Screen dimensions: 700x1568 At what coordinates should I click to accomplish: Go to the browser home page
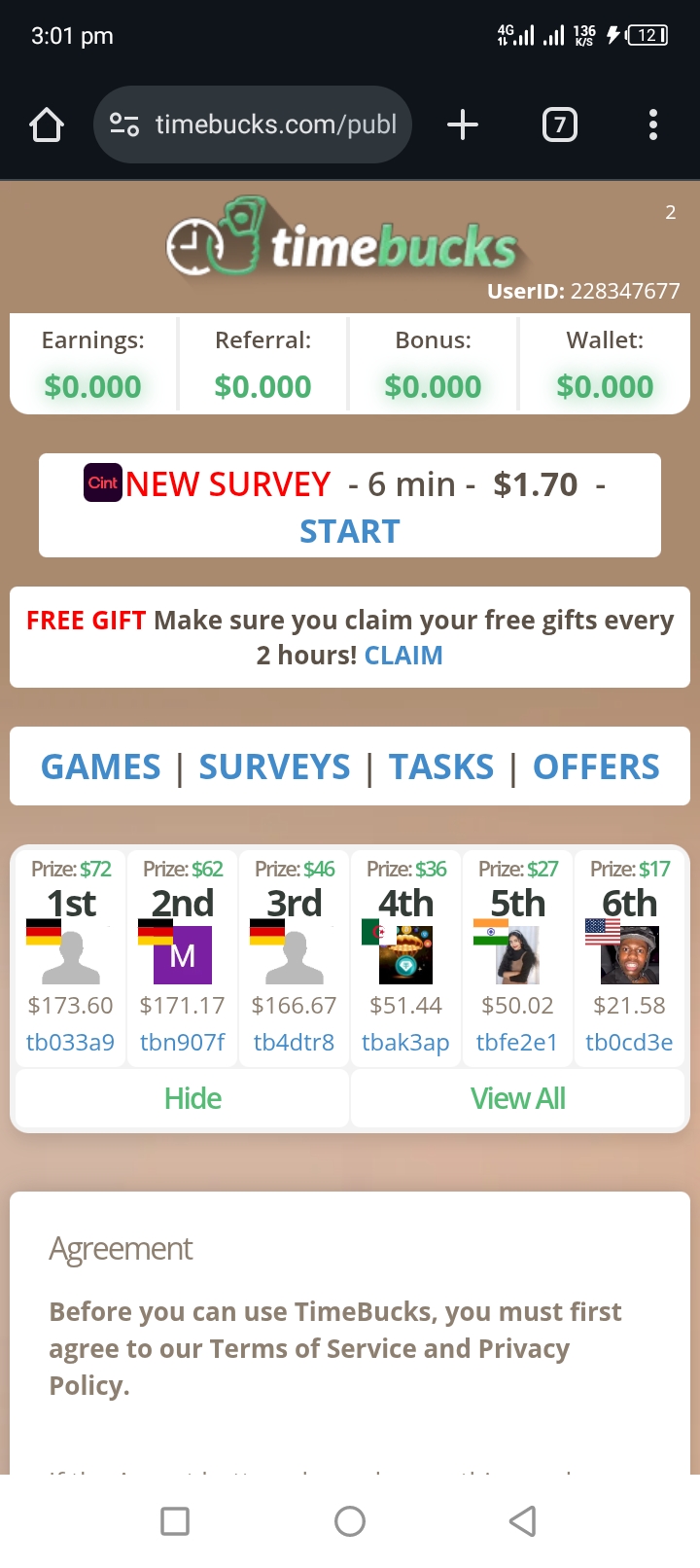tap(47, 125)
